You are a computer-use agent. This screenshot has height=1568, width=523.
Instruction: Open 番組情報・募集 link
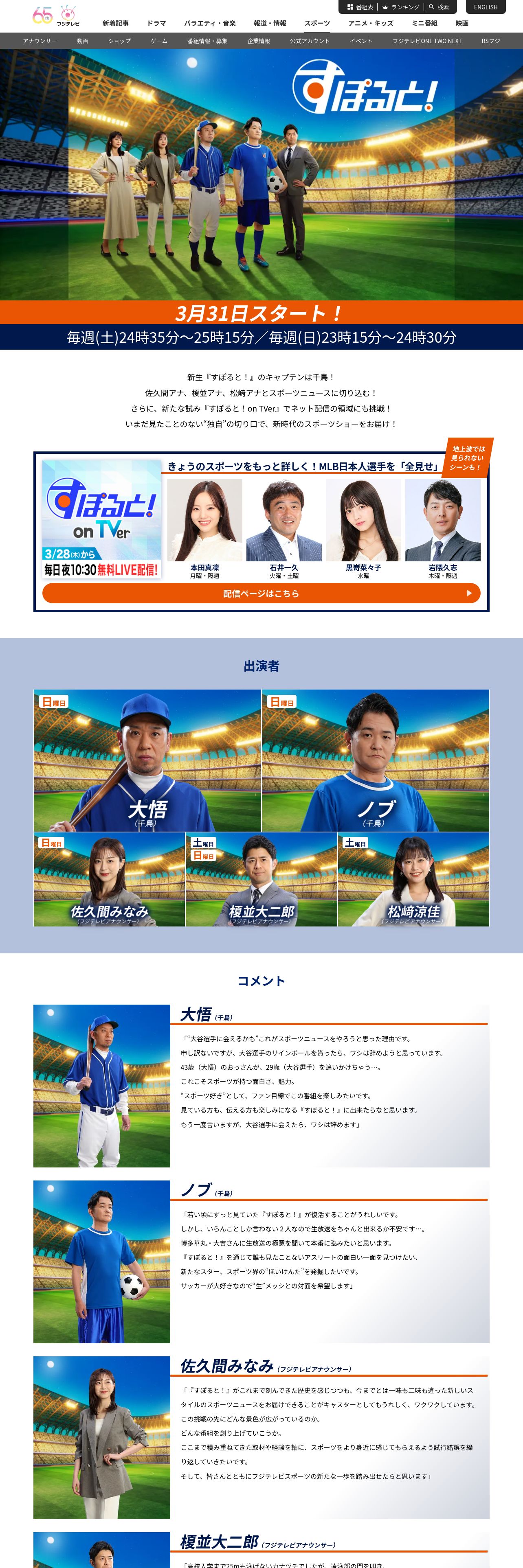pyautogui.click(x=207, y=41)
